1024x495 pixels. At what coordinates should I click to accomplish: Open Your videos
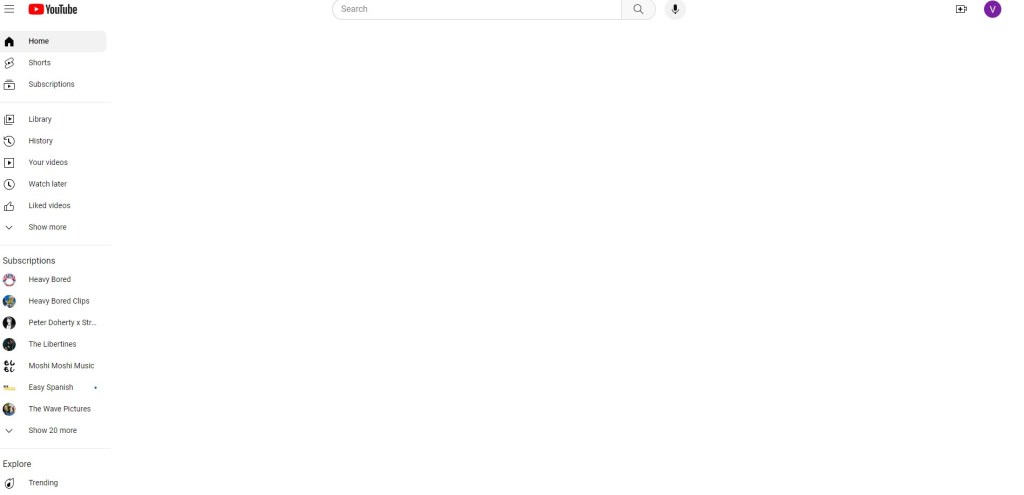coord(48,162)
